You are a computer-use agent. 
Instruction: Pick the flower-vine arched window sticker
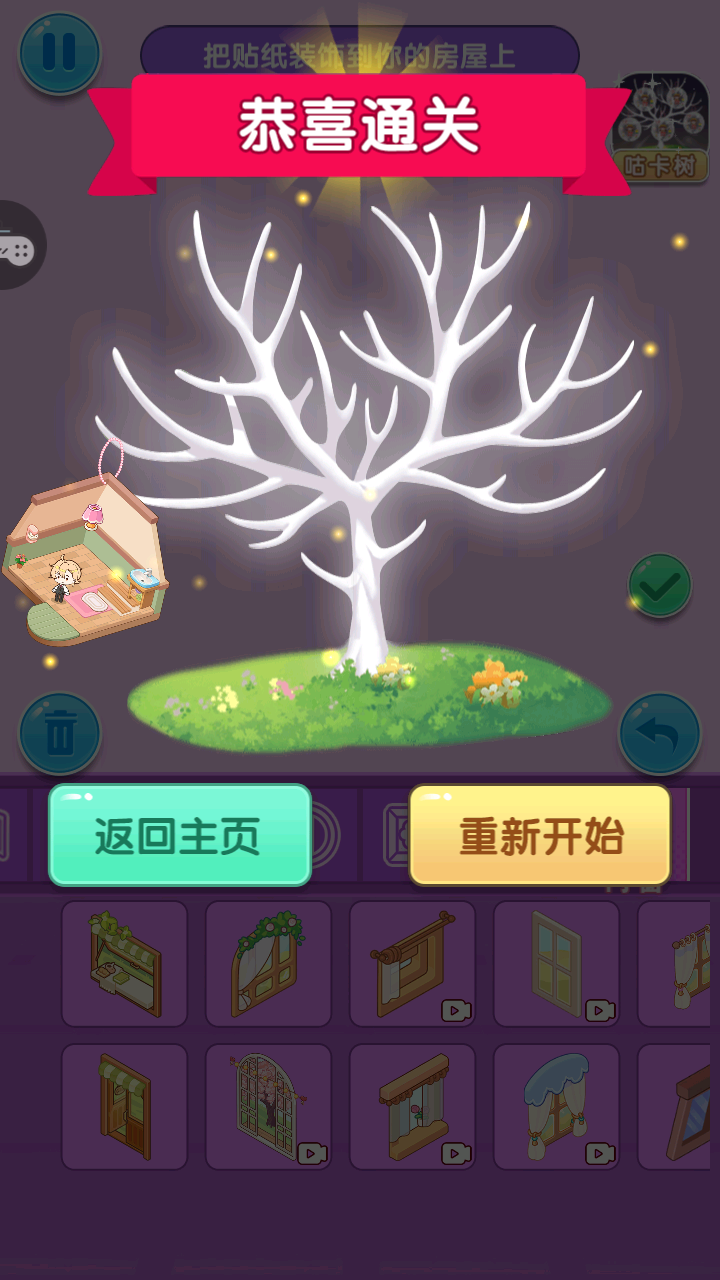(268, 963)
